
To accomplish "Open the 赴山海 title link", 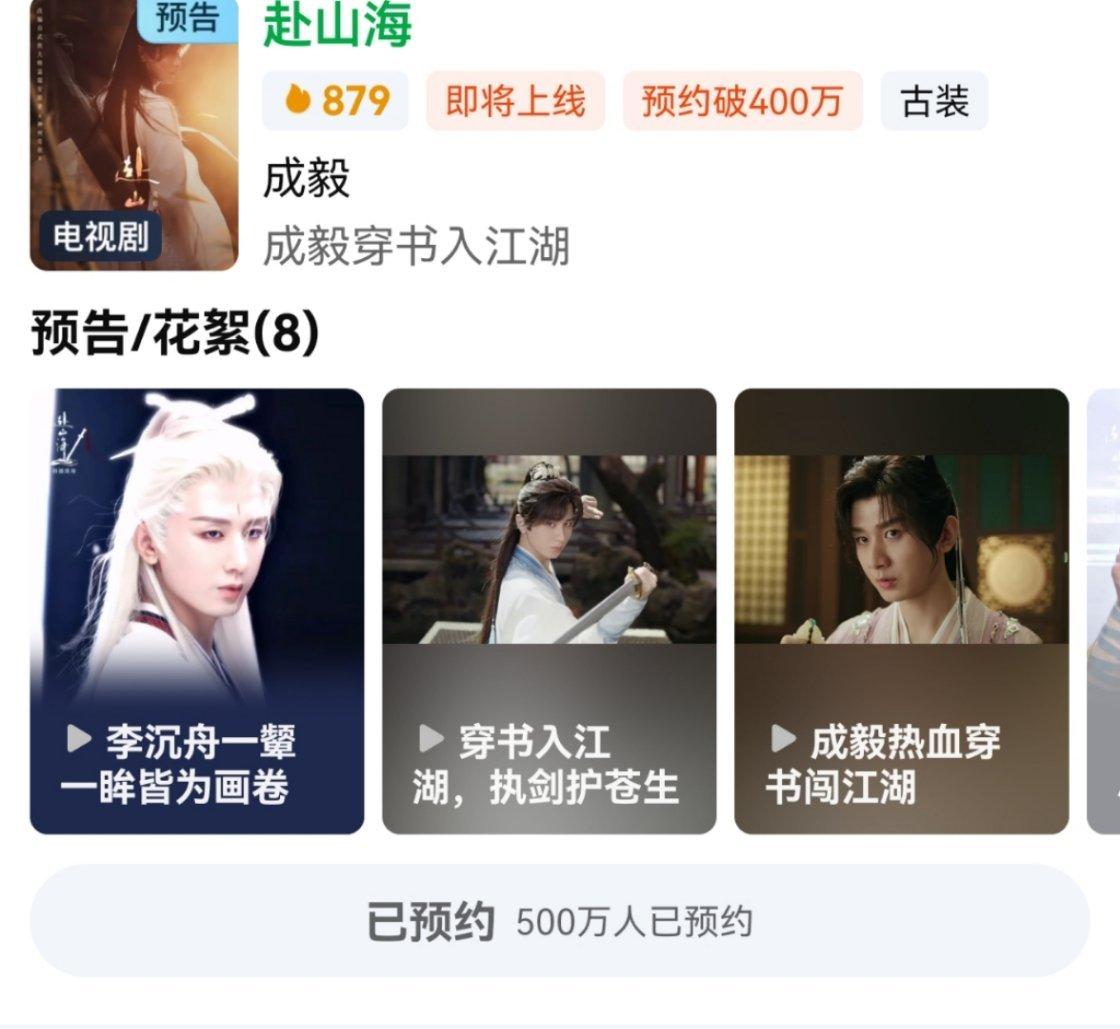I will [337, 26].
